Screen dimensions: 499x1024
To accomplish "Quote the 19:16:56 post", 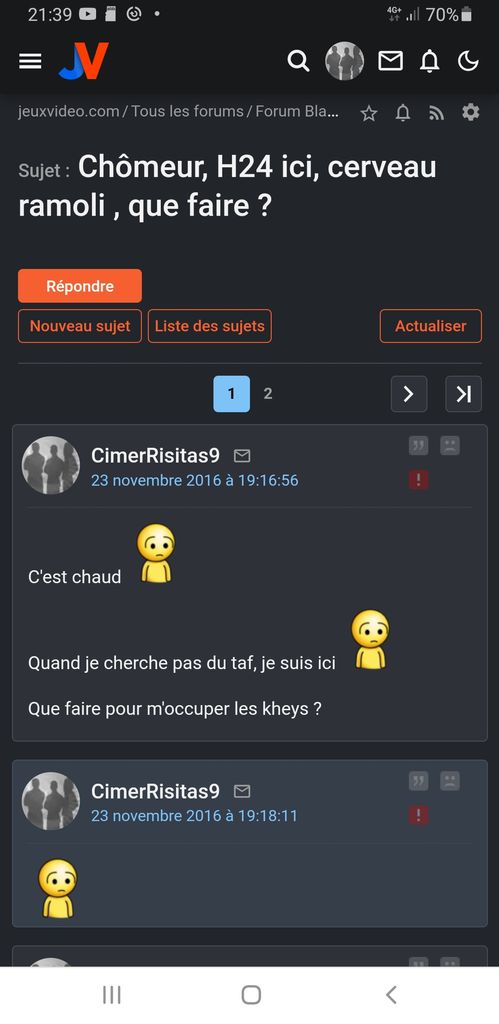I will click(x=419, y=446).
